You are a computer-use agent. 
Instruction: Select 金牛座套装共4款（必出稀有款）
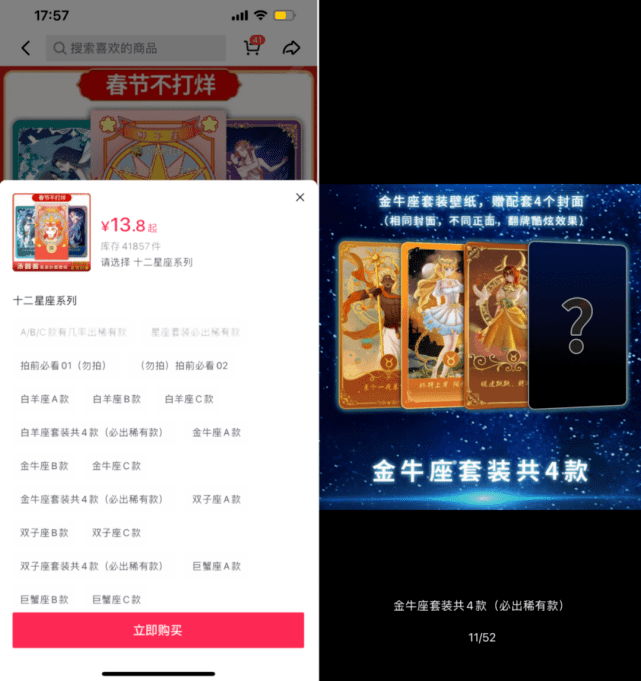[91, 499]
